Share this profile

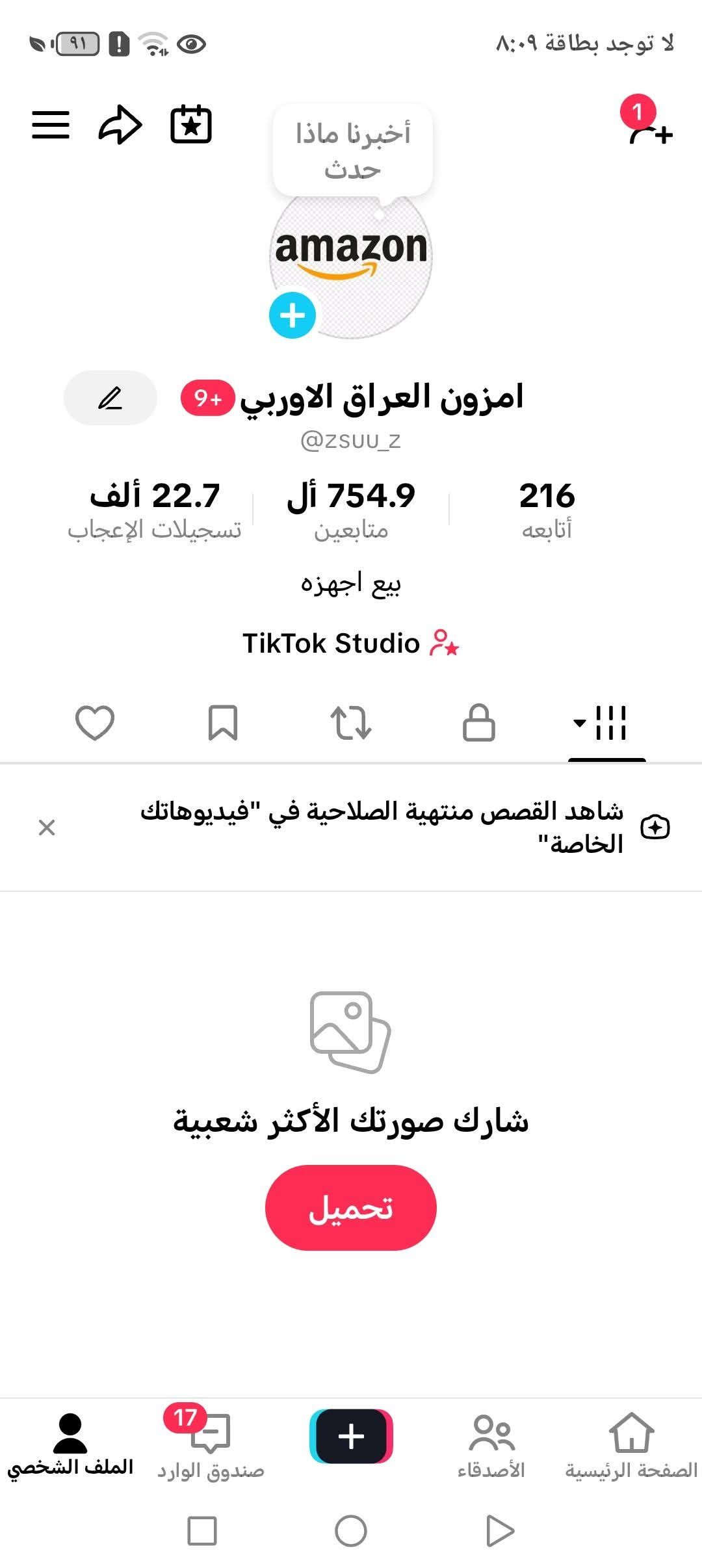click(120, 125)
